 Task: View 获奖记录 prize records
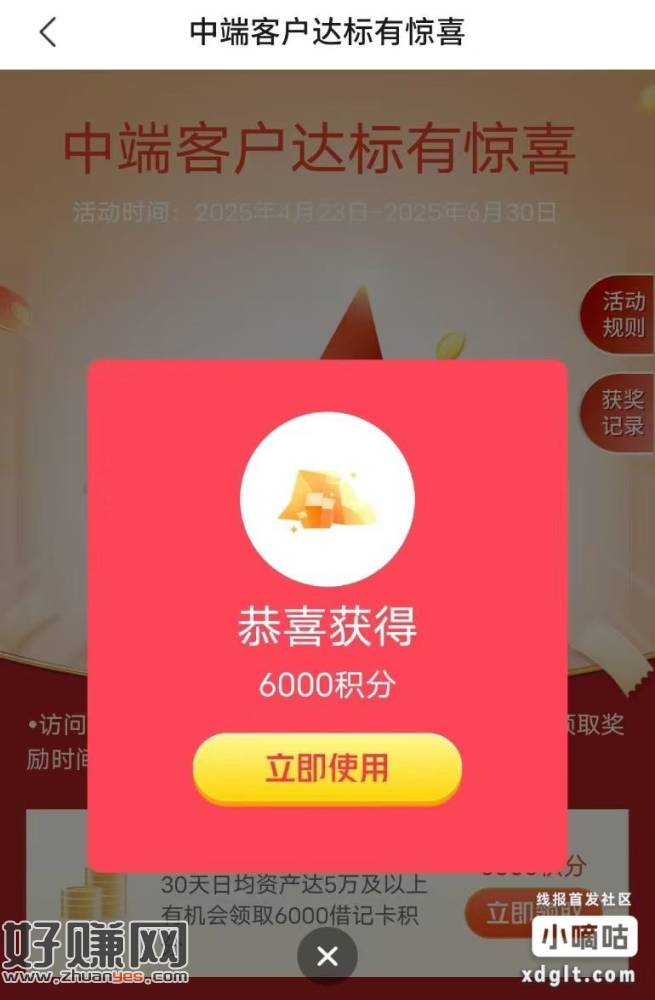click(x=621, y=412)
